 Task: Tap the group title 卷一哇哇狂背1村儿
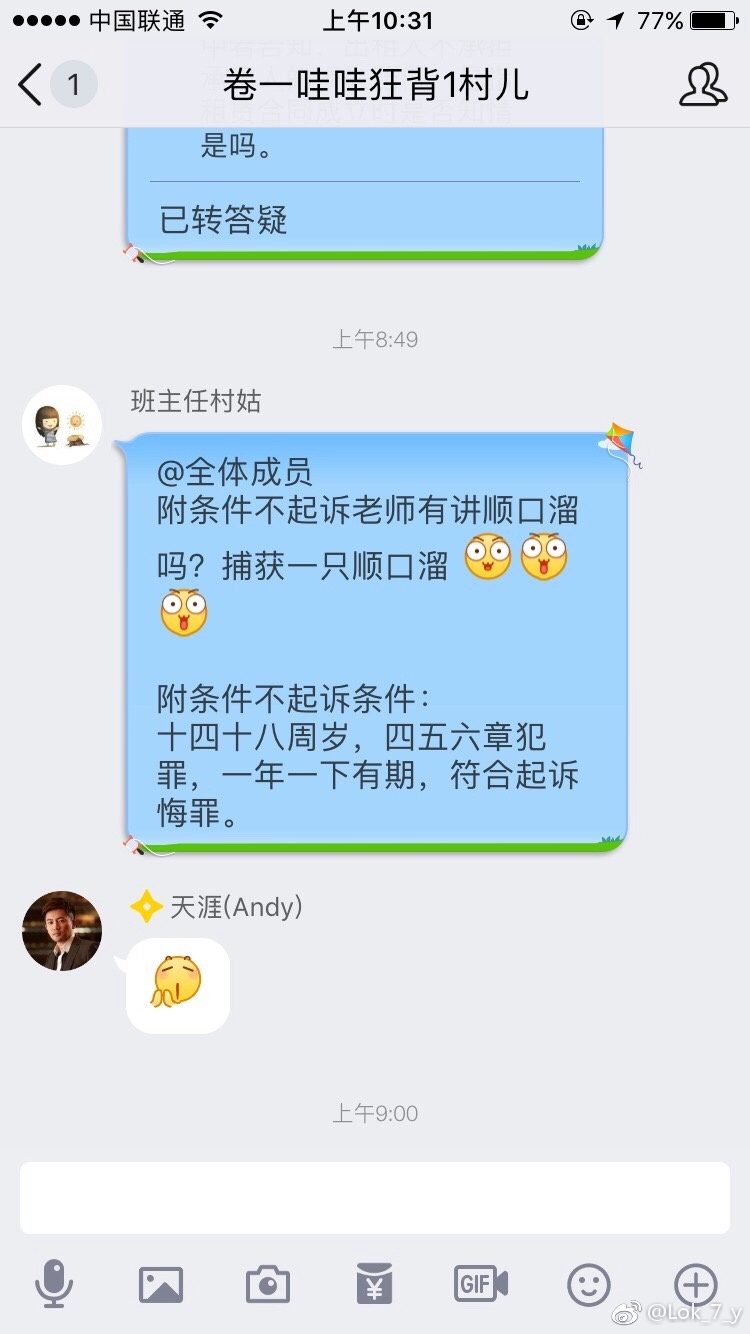point(375,87)
